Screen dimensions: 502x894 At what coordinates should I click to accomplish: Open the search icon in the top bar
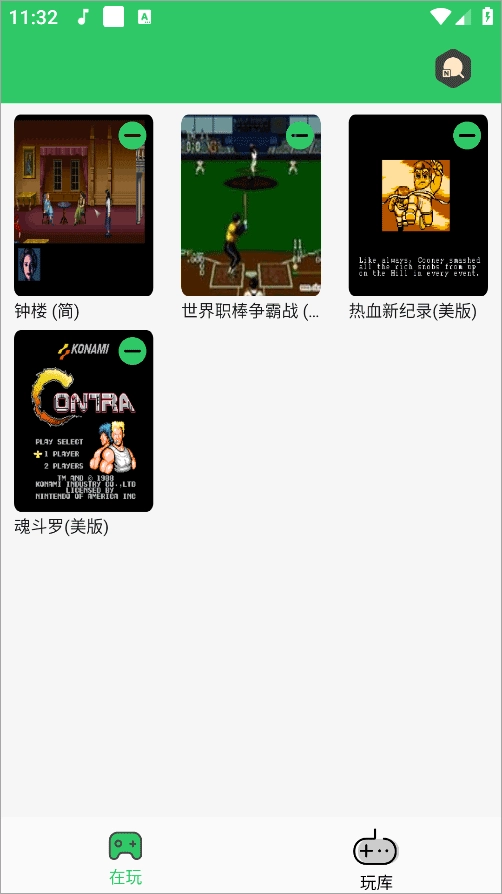point(454,69)
